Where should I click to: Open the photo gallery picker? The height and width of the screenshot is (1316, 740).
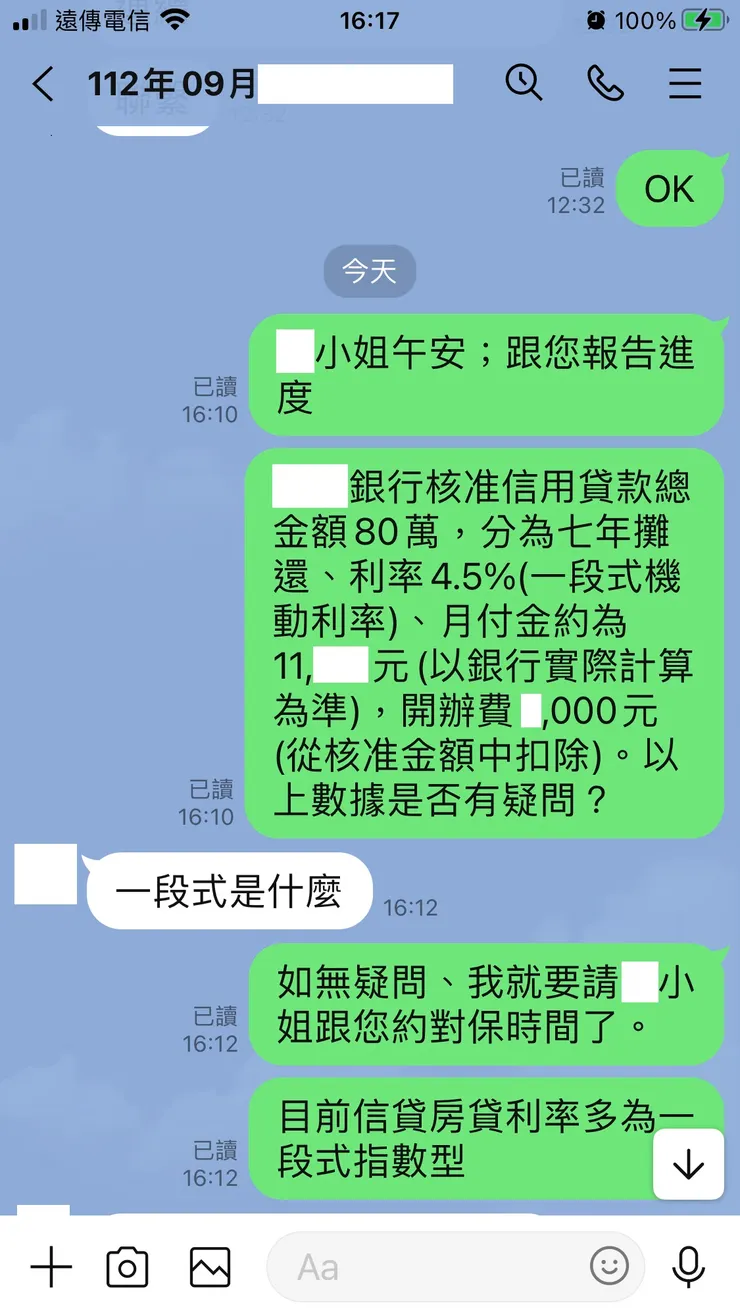tap(209, 1265)
